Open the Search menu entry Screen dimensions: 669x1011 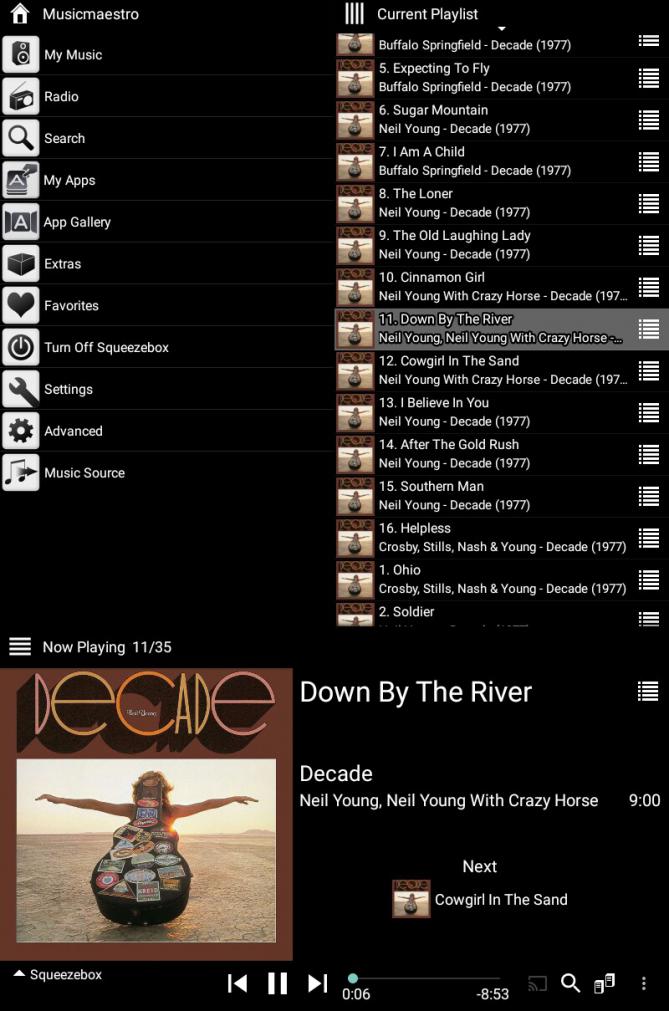coord(64,139)
